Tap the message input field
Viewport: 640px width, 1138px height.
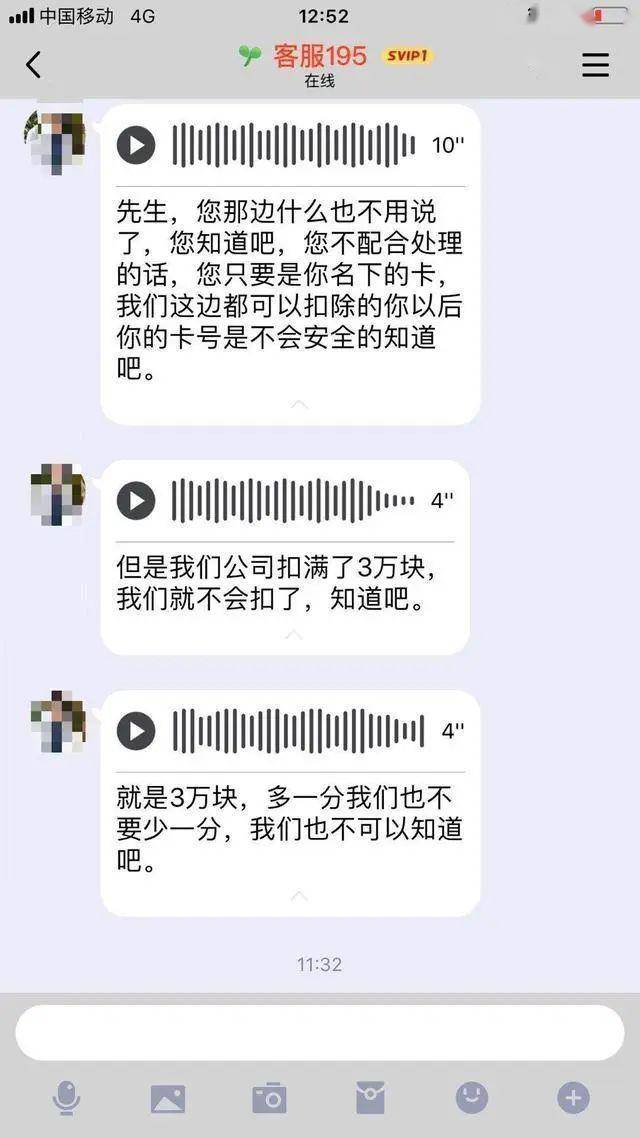tap(319, 1033)
